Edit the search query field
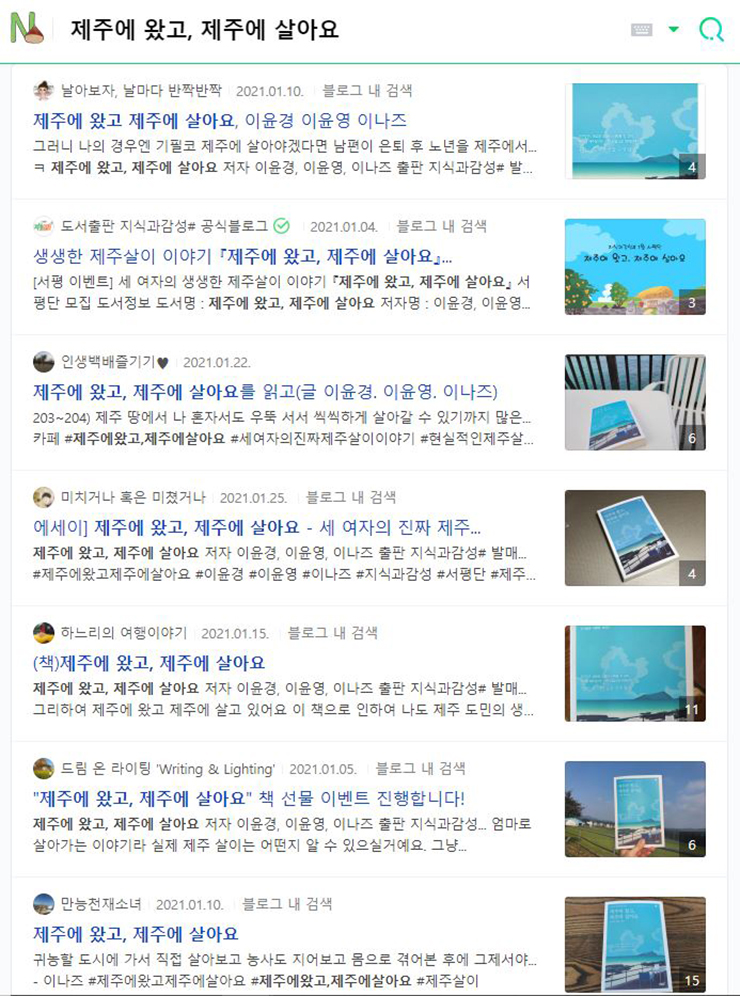 pyautogui.click(x=340, y=30)
